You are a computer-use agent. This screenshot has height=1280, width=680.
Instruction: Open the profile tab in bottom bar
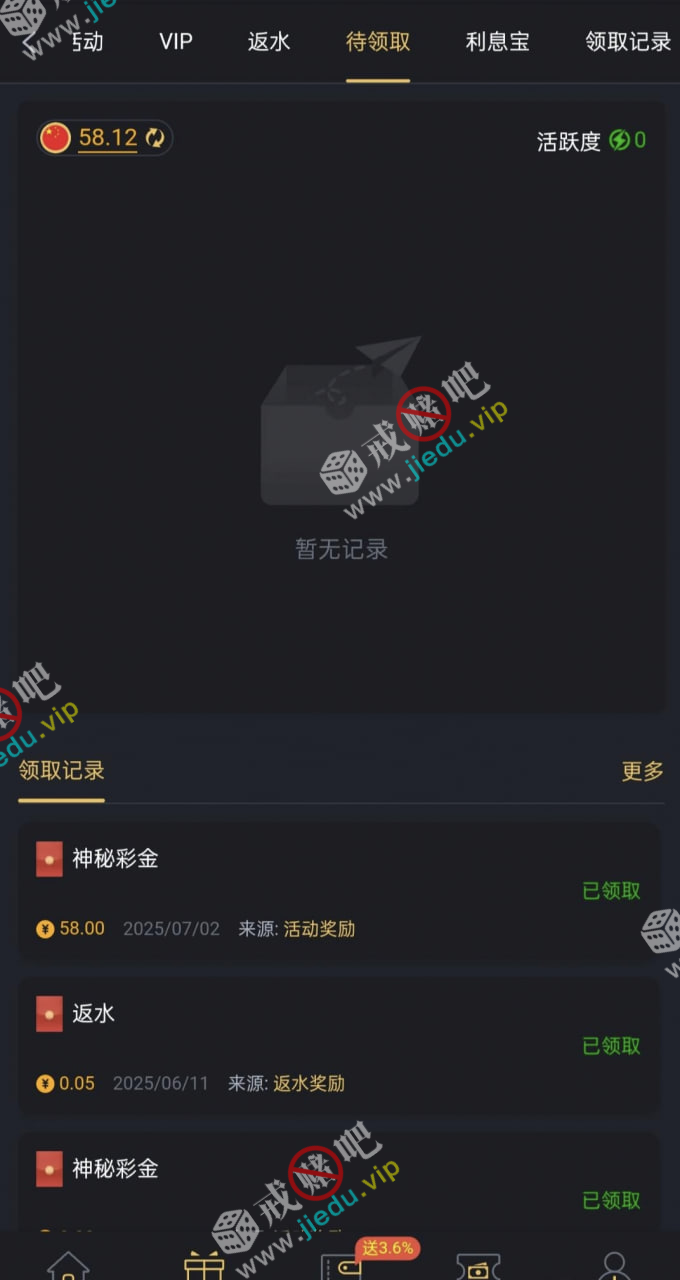coord(614,1265)
